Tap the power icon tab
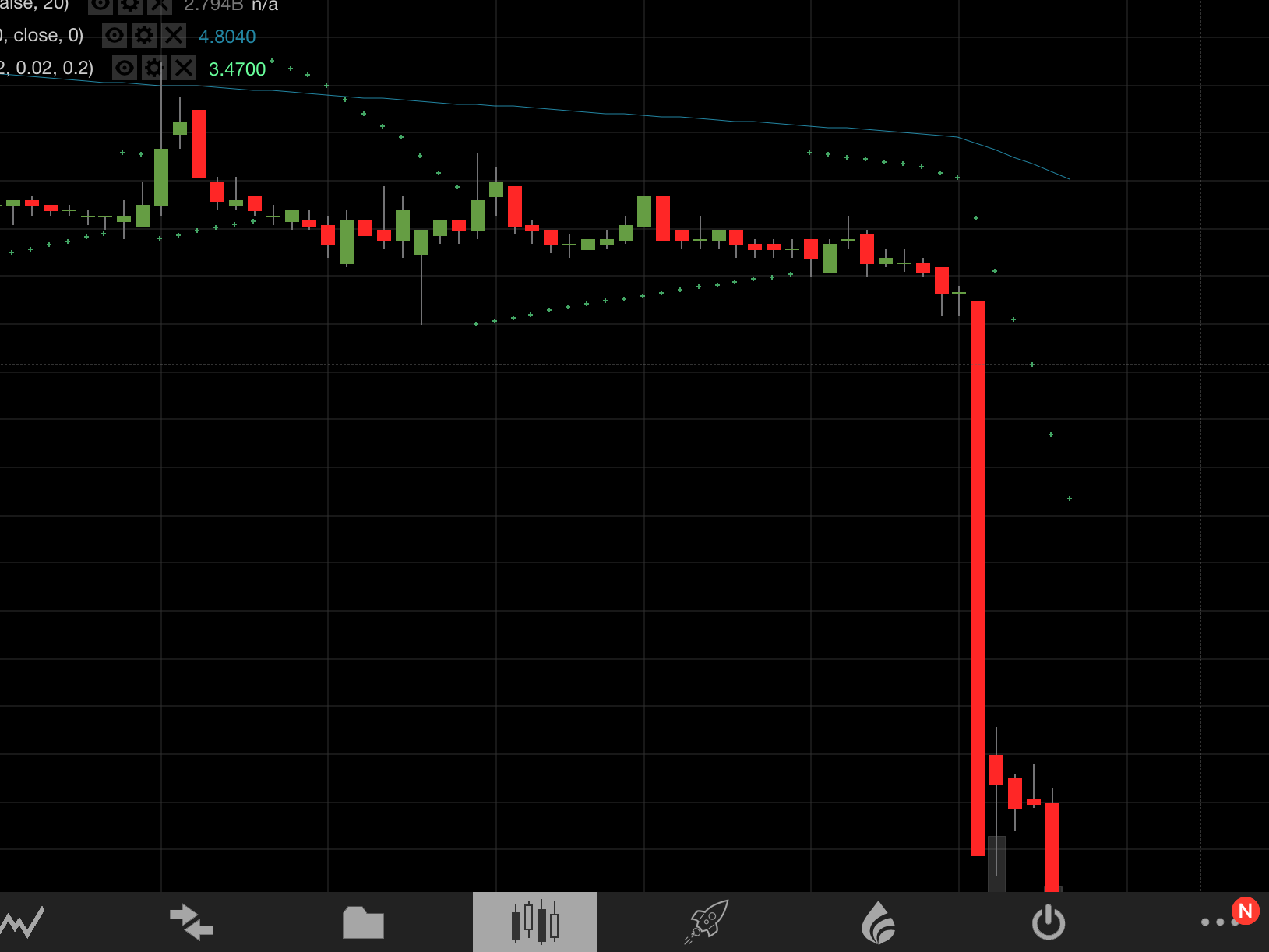This screenshot has height=952, width=1269. (1049, 922)
